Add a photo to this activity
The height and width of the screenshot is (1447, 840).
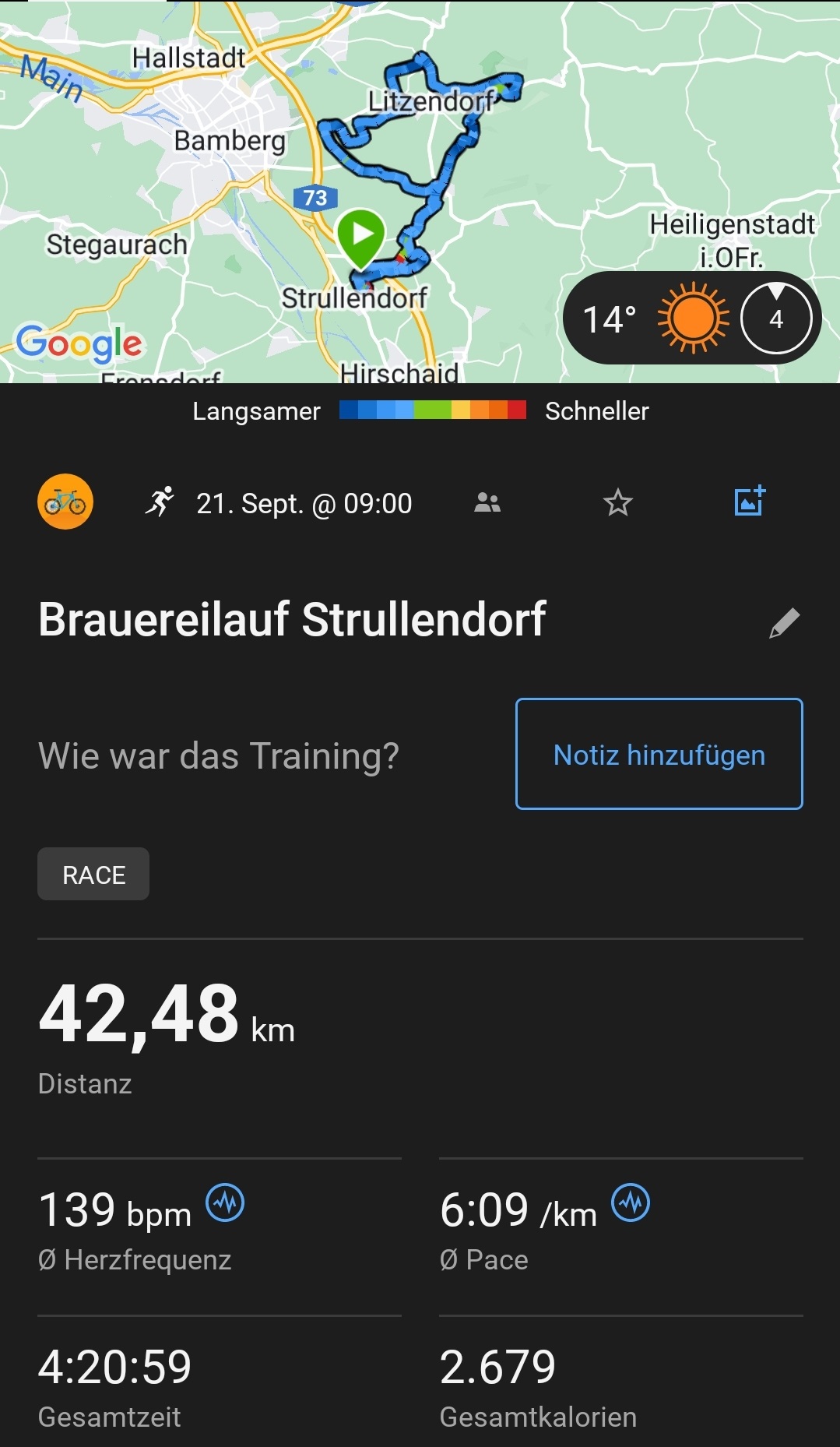click(750, 502)
